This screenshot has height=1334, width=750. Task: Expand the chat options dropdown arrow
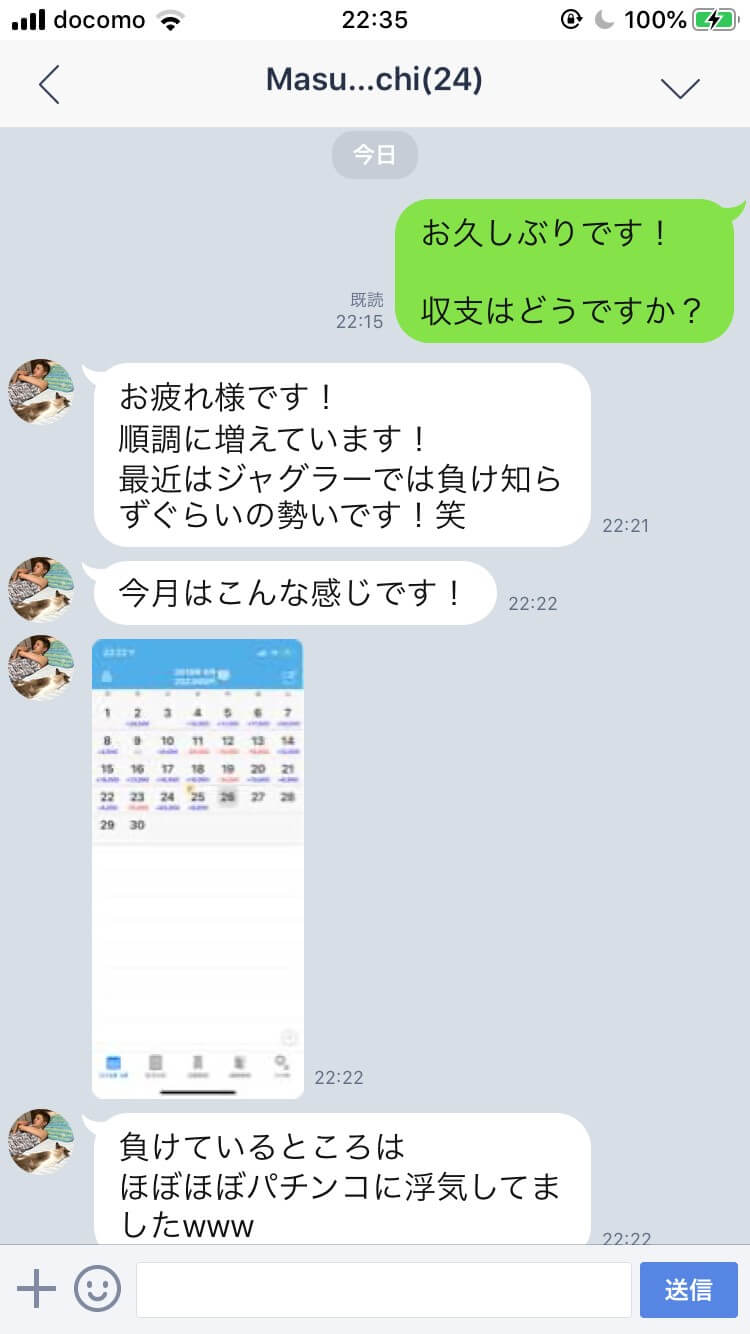click(x=680, y=87)
